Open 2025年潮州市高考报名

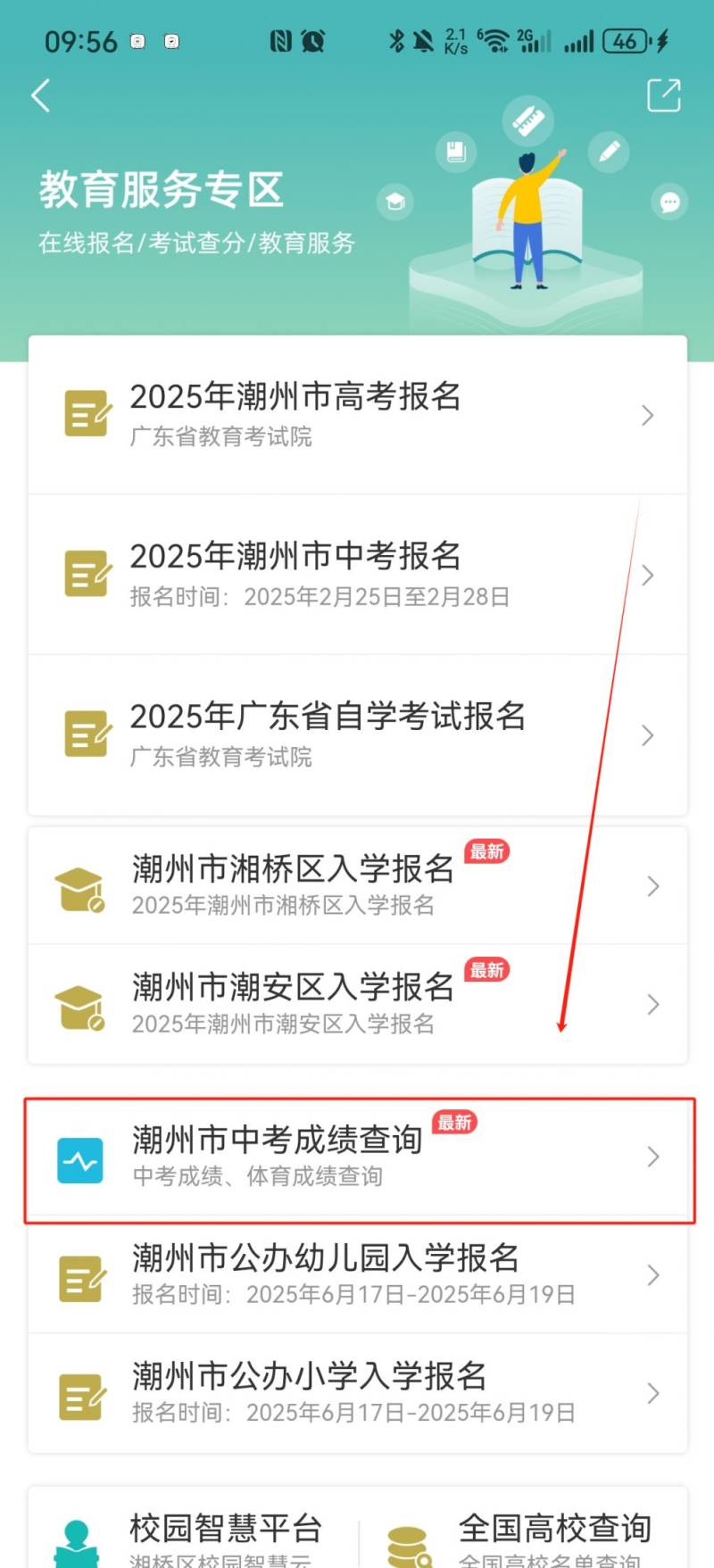click(x=357, y=415)
